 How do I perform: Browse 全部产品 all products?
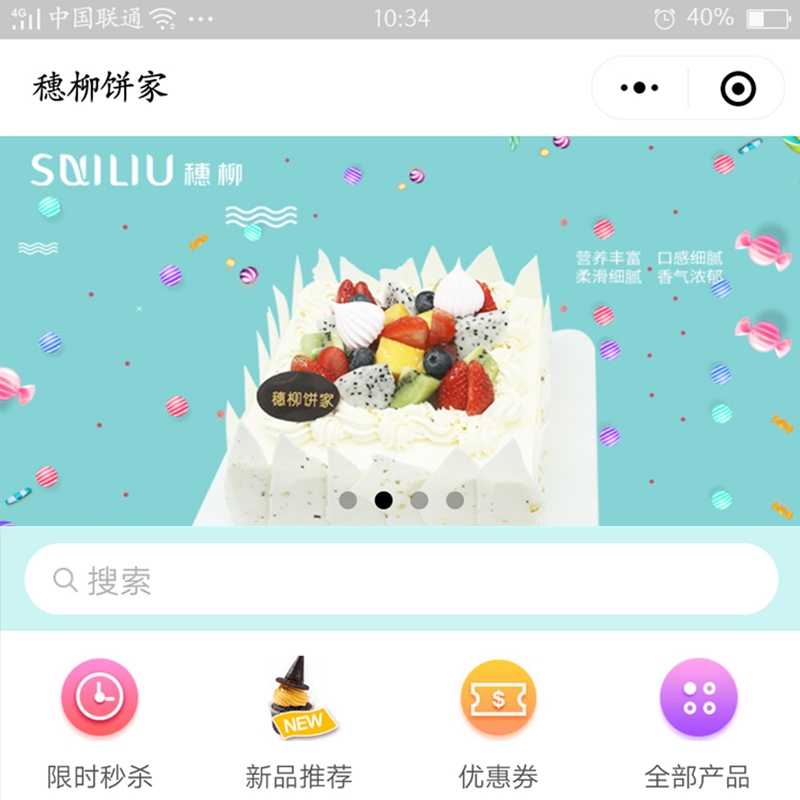(697, 722)
